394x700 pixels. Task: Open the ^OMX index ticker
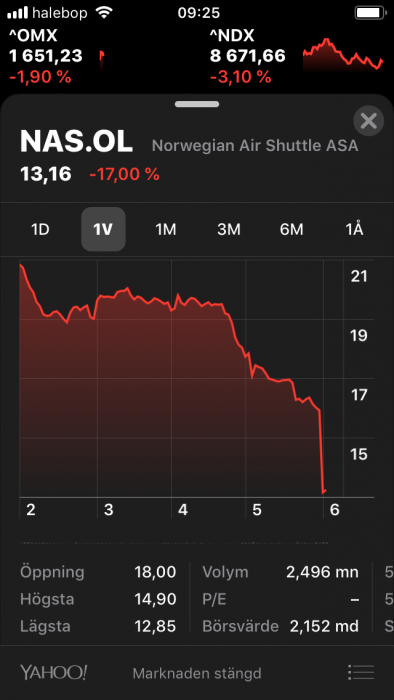57,57
